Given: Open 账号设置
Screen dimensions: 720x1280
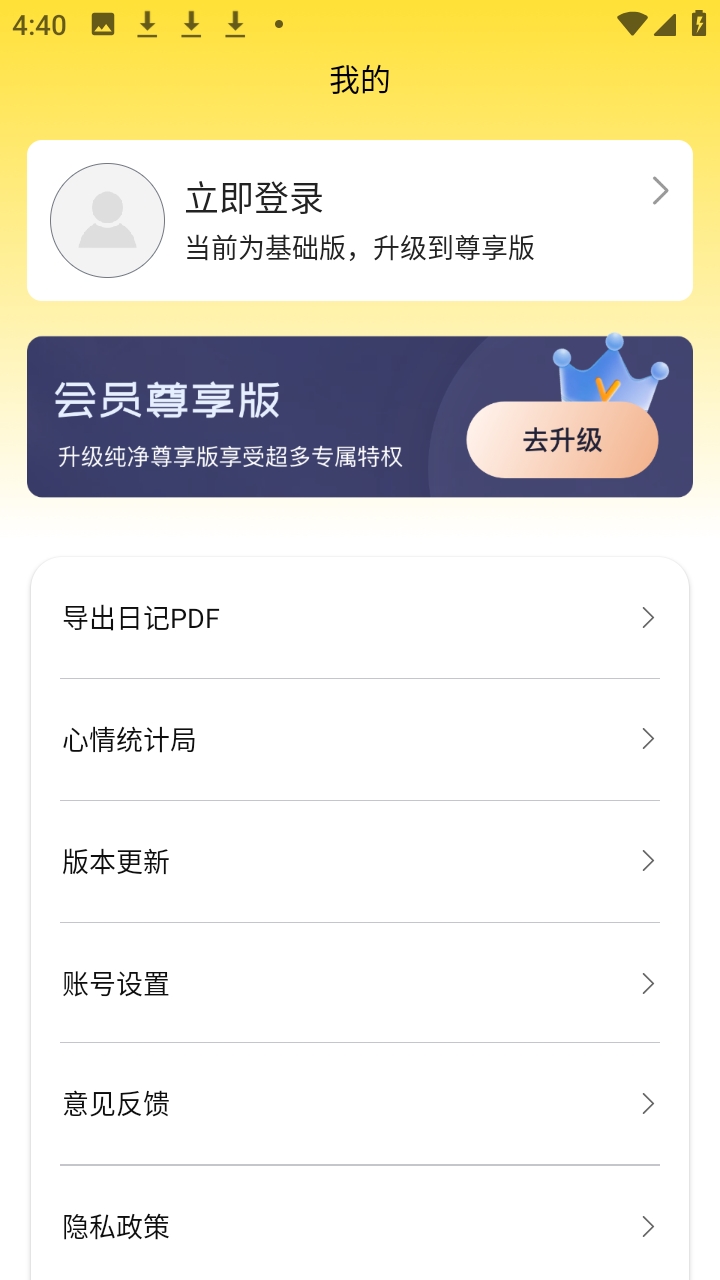Looking at the screenshot, I should pos(360,984).
